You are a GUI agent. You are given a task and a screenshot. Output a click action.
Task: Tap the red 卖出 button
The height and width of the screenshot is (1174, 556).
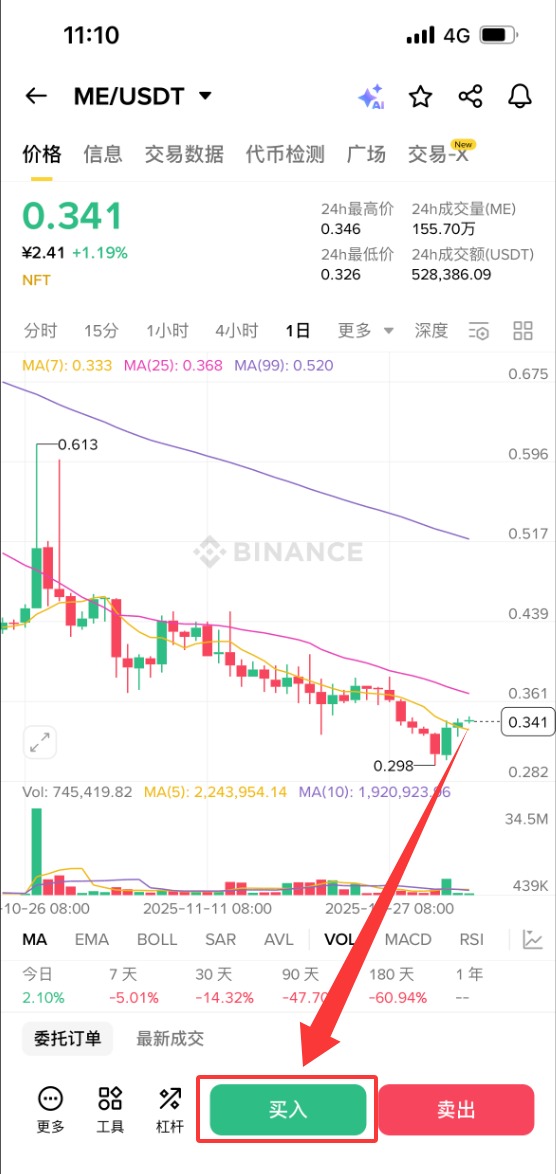tap(456, 1110)
